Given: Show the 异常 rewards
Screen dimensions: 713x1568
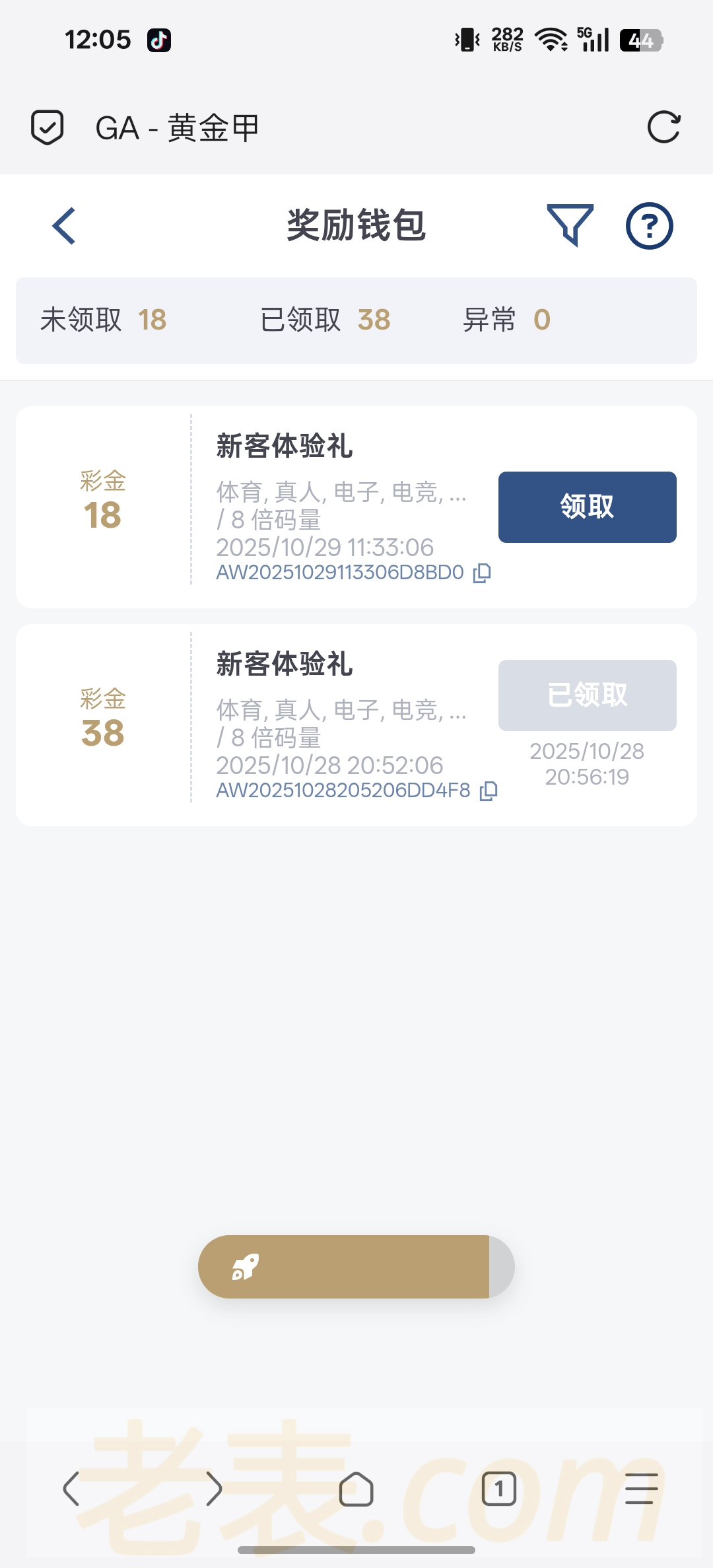Looking at the screenshot, I should 506,320.
